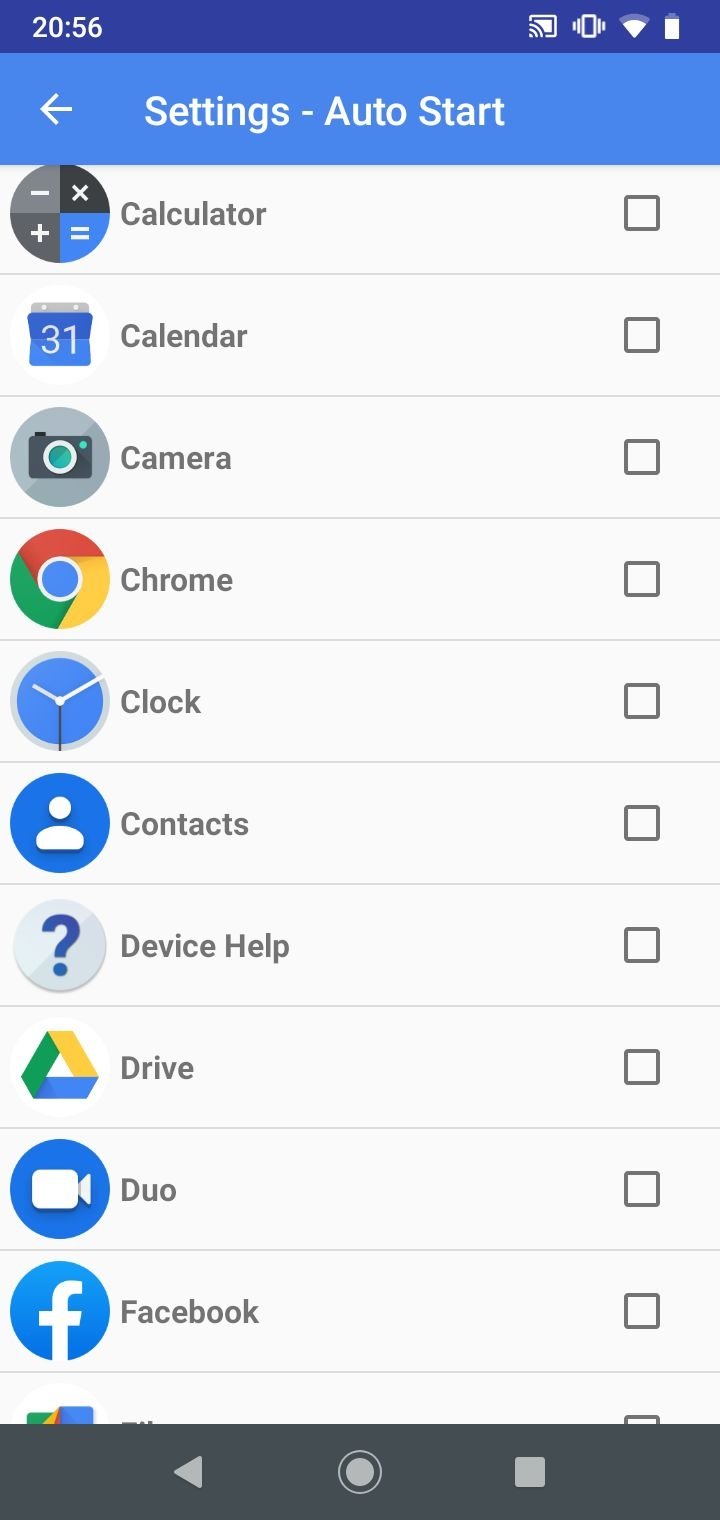Tap the system home button
Image resolution: width=720 pixels, height=1520 pixels.
click(360, 1472)
